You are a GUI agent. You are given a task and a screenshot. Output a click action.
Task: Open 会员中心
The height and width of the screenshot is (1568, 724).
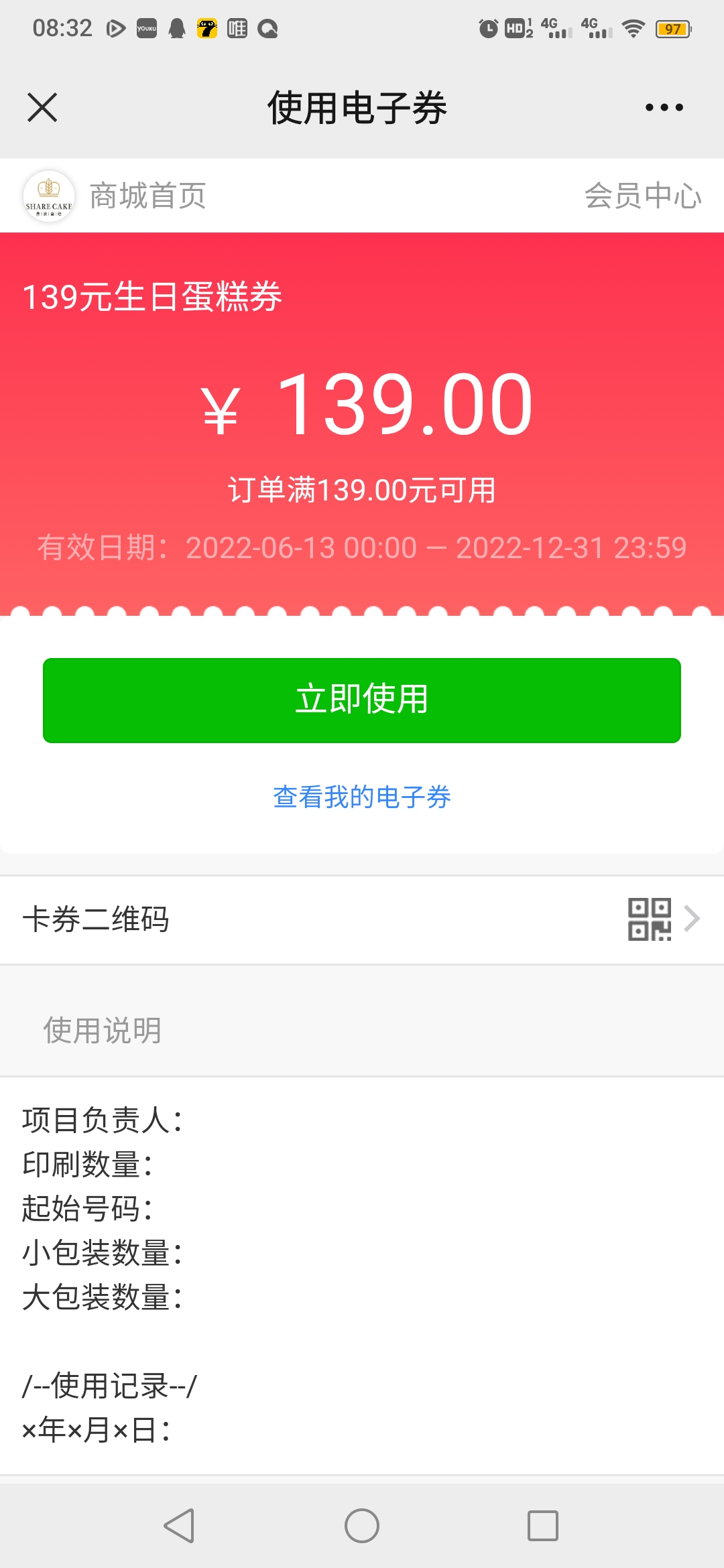tap(643, 196)
